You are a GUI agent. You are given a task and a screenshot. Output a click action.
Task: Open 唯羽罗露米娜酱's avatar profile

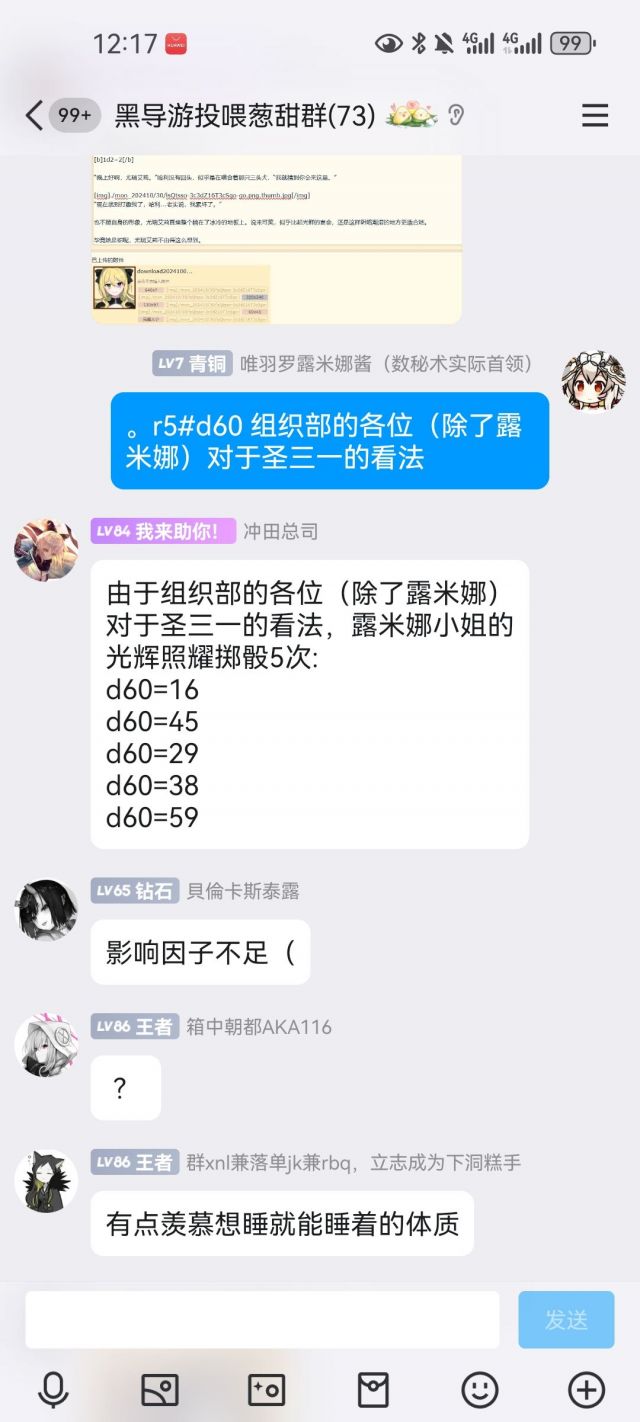[594, 381]
